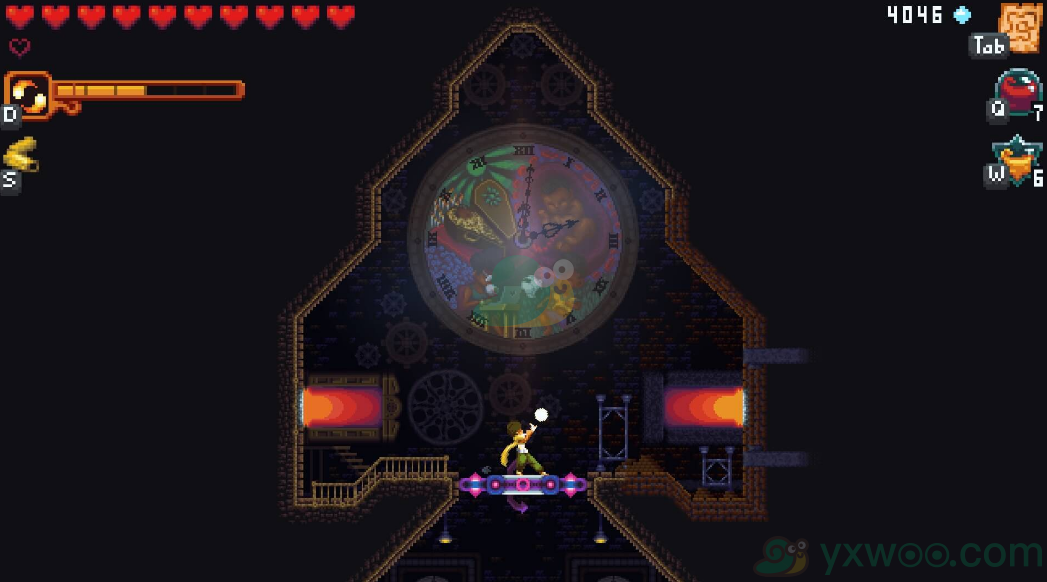Viewport: 1047px width, 582px height.
Task: Open the map with the Tab icon
Action: [x=1019, y=27]
